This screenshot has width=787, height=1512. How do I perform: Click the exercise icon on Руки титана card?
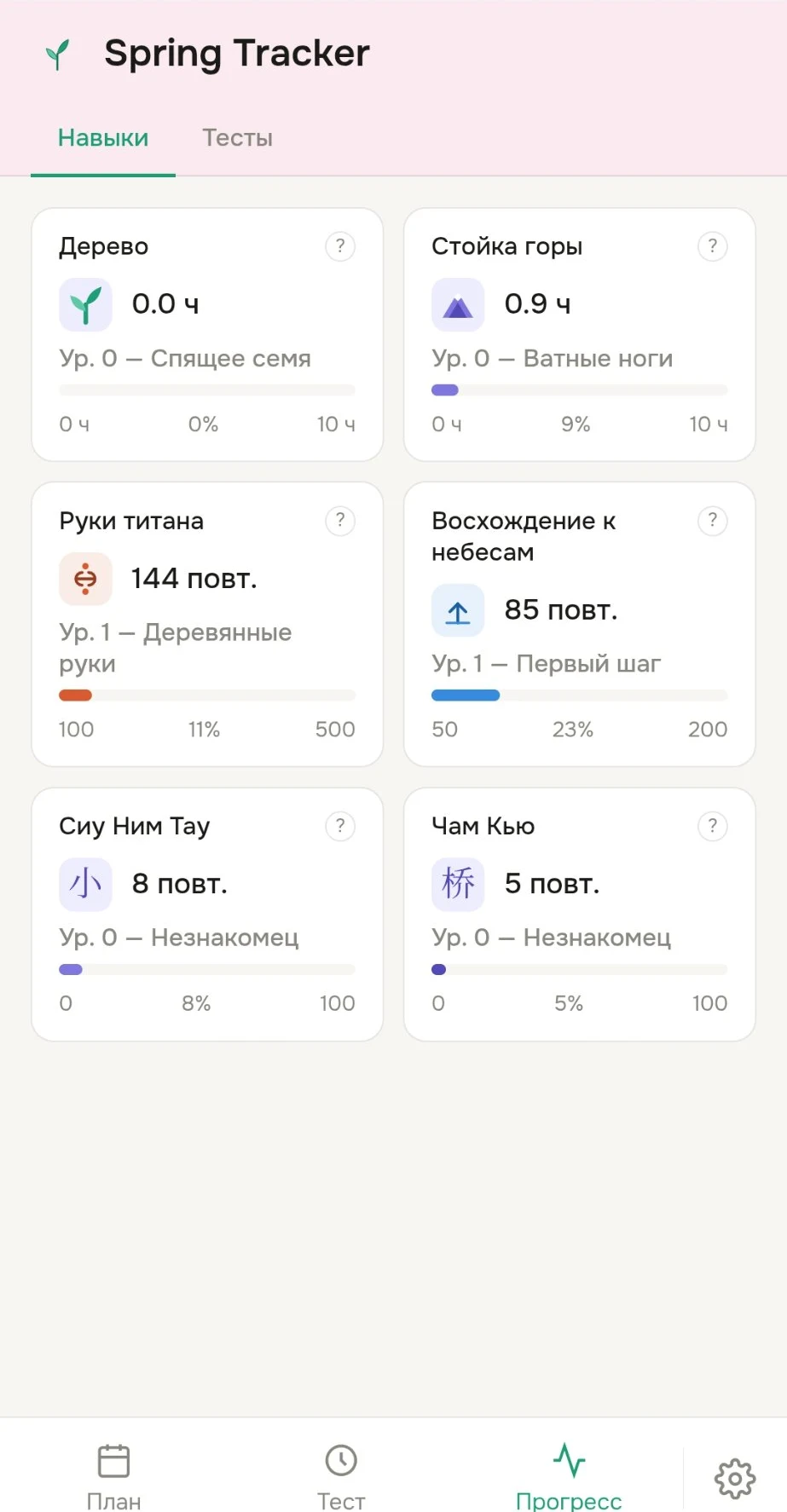[x=84, y=579]
